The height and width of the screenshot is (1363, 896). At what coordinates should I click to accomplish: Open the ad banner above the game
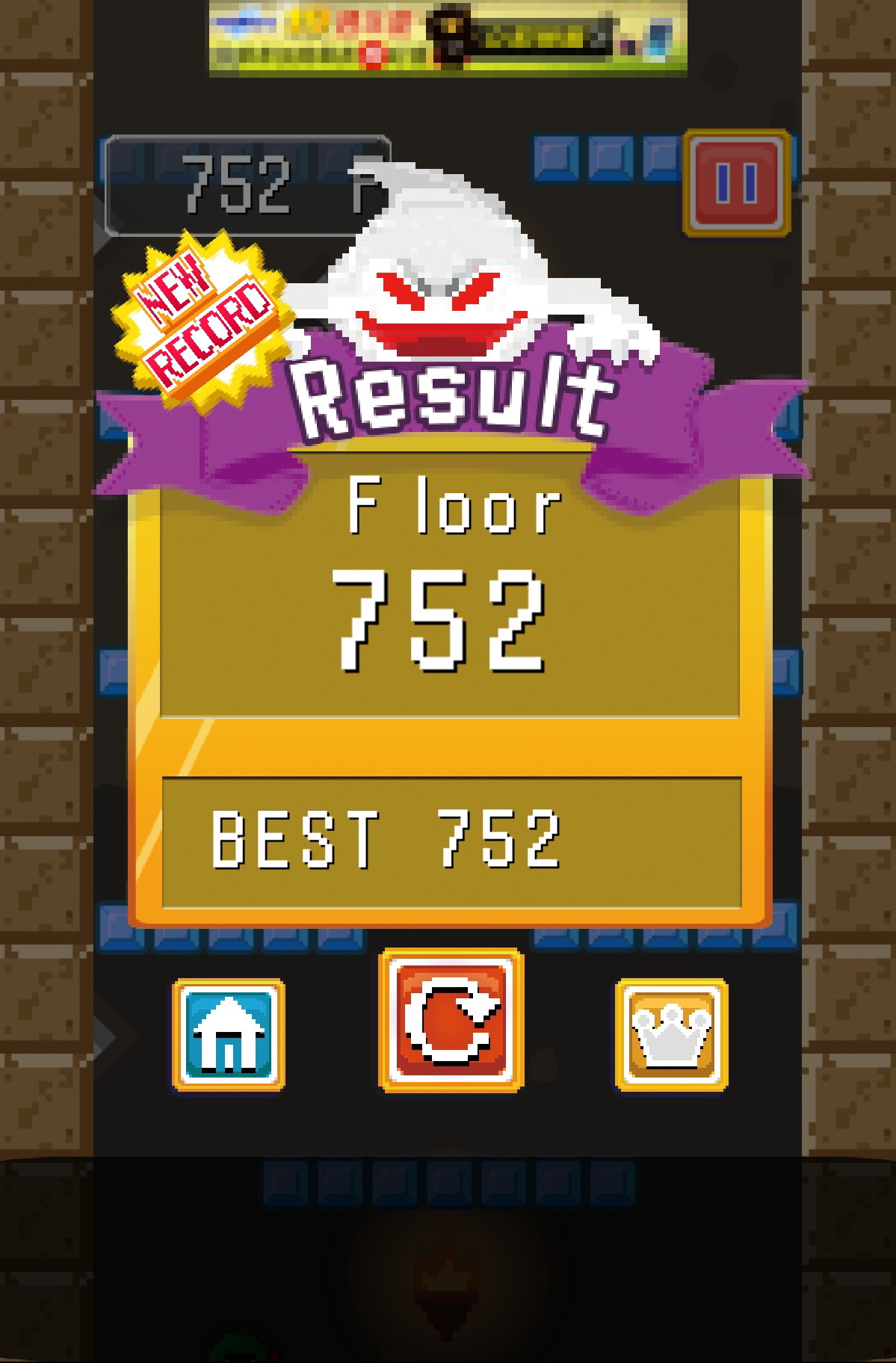click(x=447, y=37)
